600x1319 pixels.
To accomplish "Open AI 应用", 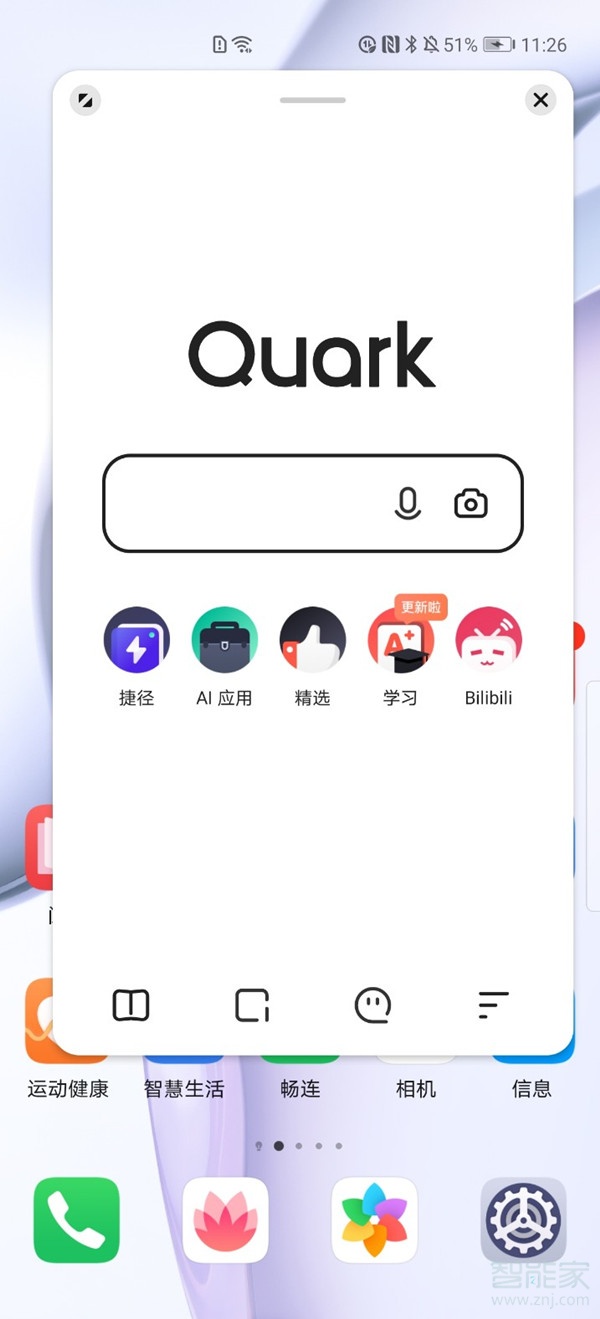I will point(224,640).
